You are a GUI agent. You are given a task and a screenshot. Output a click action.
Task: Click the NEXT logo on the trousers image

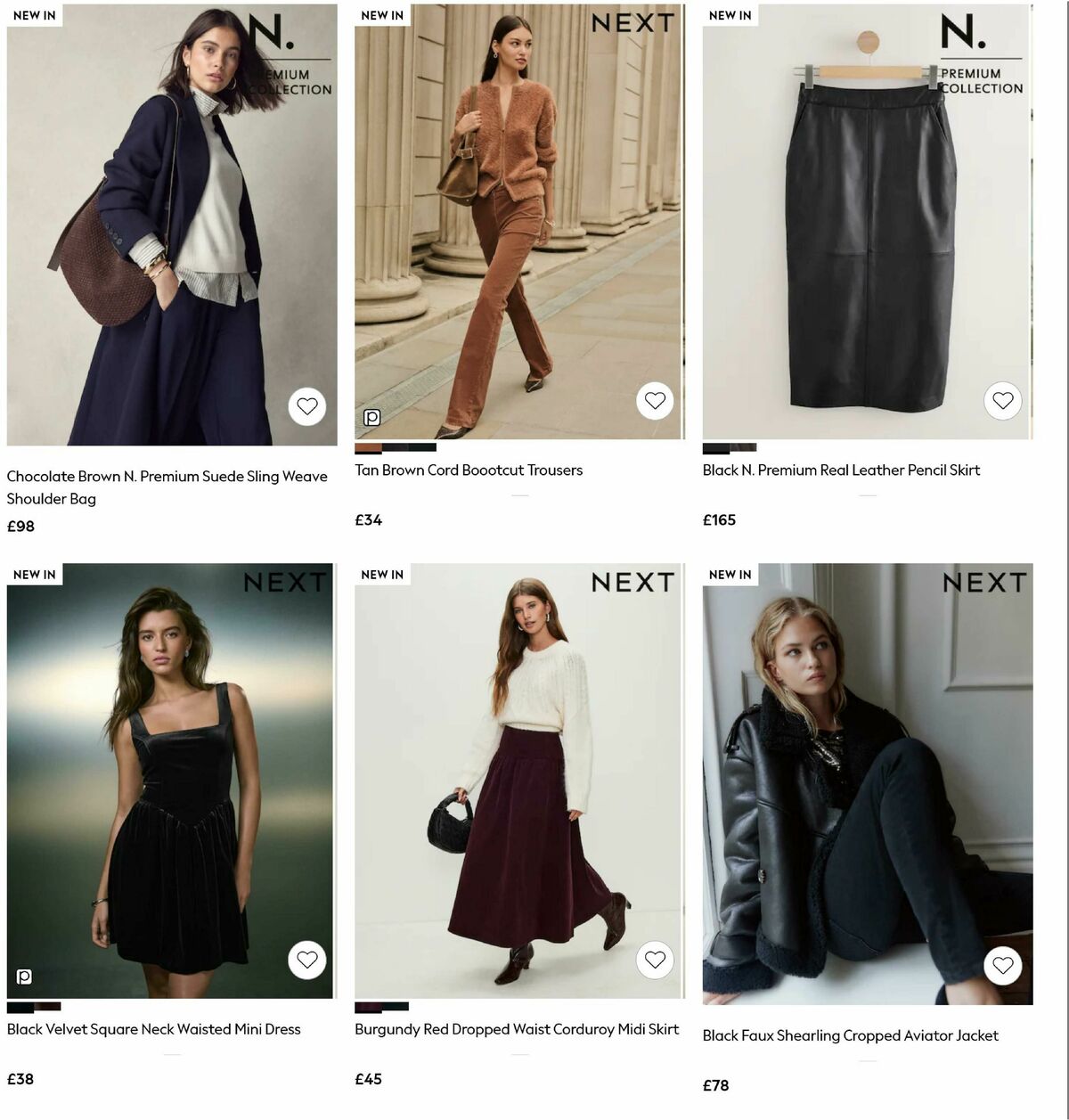(x=635, y=23)
